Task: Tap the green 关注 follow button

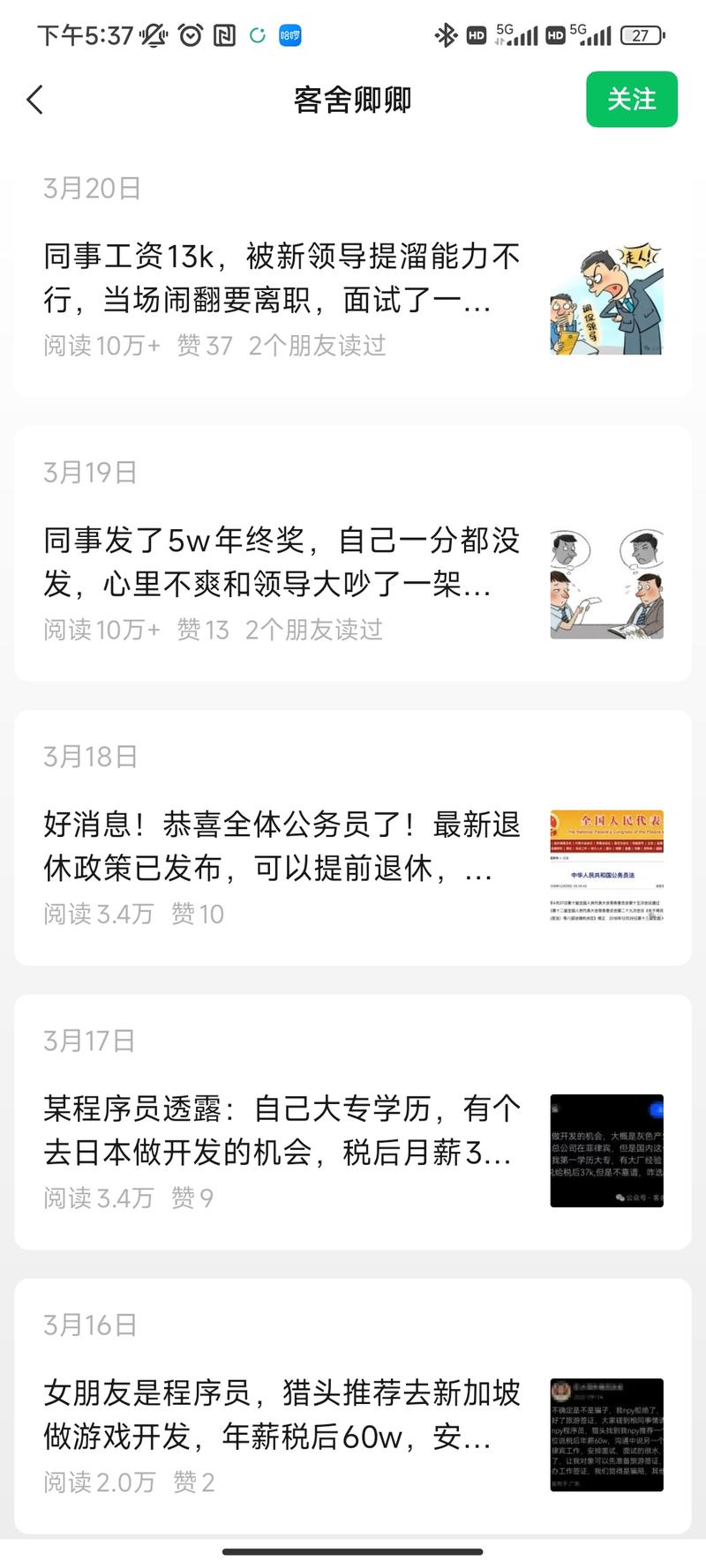Action: pyautogui.click(x=632, y=100)
